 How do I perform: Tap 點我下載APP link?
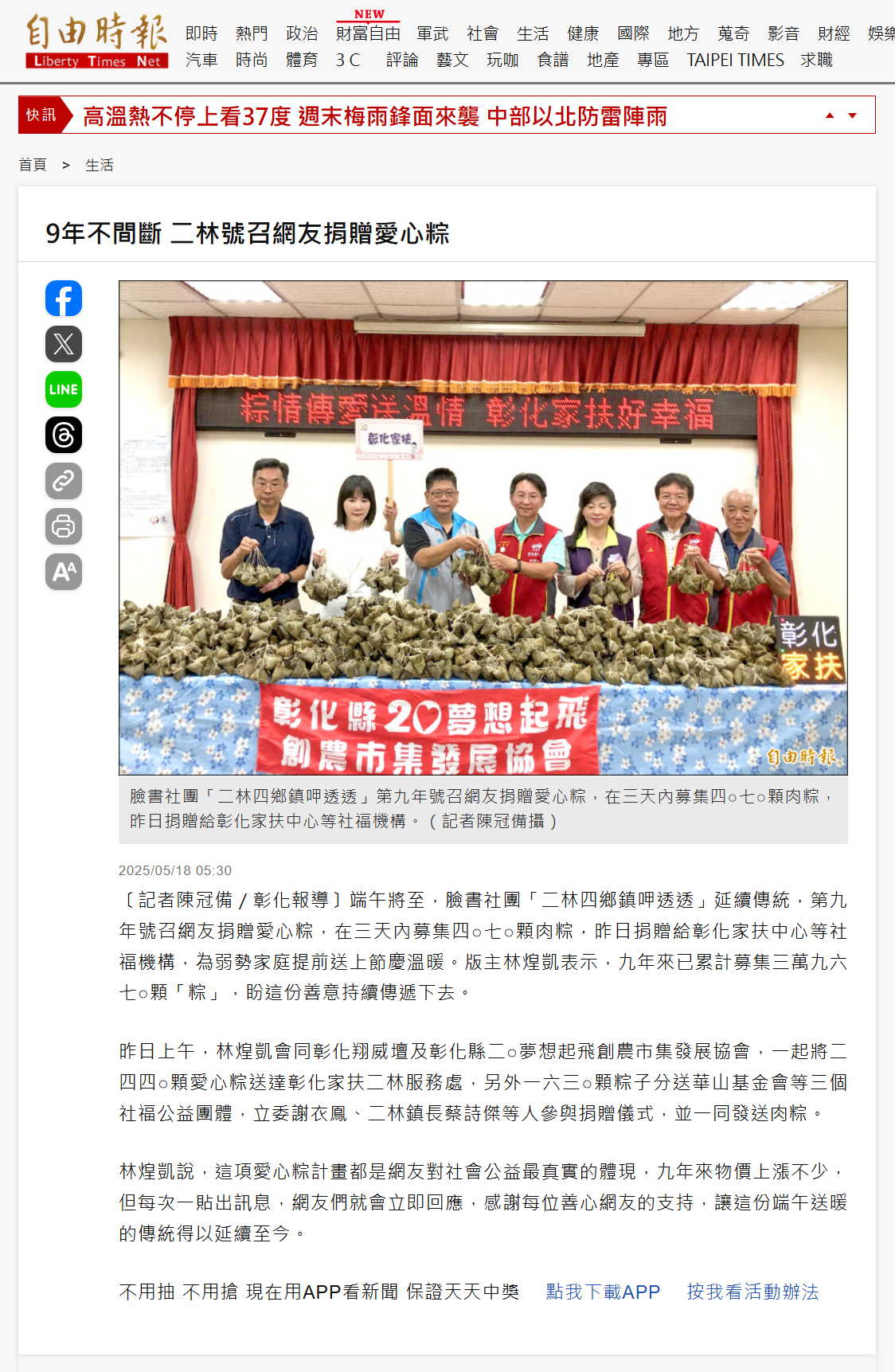pyautogui.click(x=603, y=1292)
